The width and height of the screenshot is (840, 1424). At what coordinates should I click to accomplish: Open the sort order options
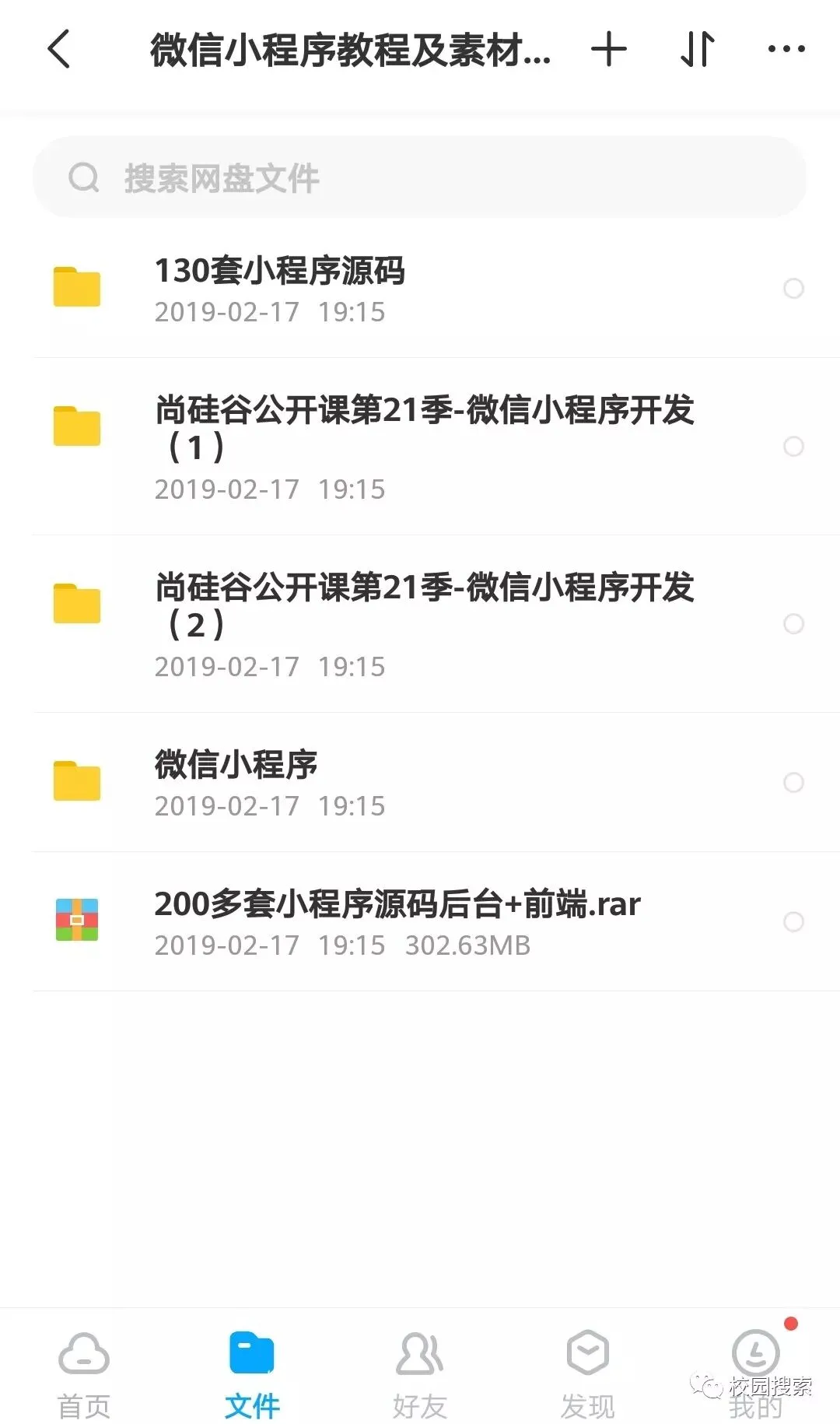697,50
